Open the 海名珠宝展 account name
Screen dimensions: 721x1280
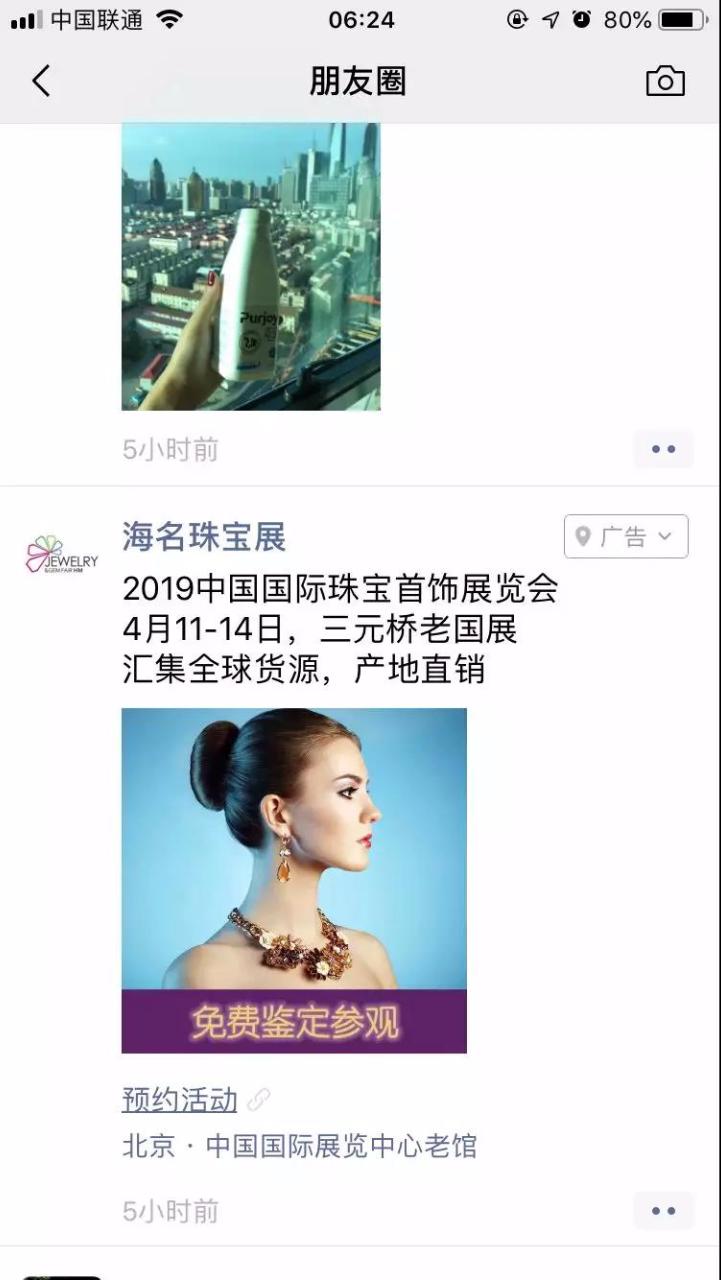pyautogui.click(x=204, y=537)
